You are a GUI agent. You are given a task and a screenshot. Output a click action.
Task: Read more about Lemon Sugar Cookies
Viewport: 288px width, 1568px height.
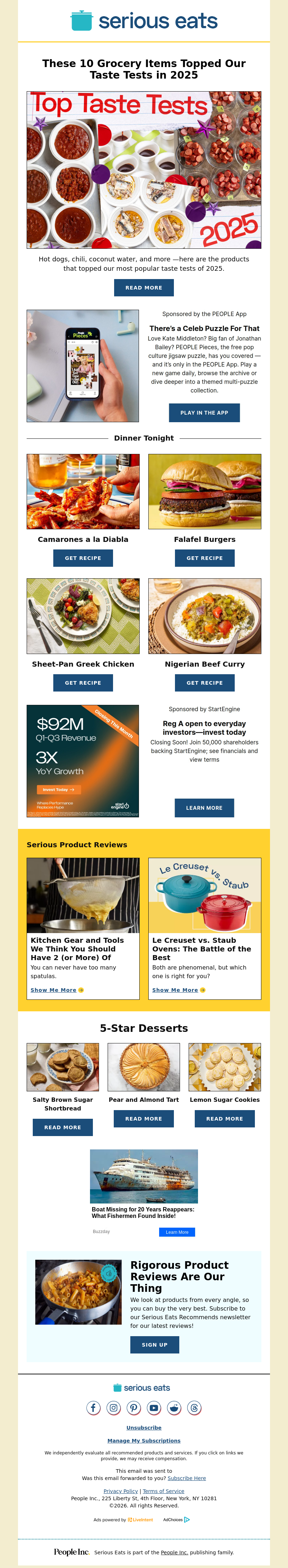pos(224,1118)
